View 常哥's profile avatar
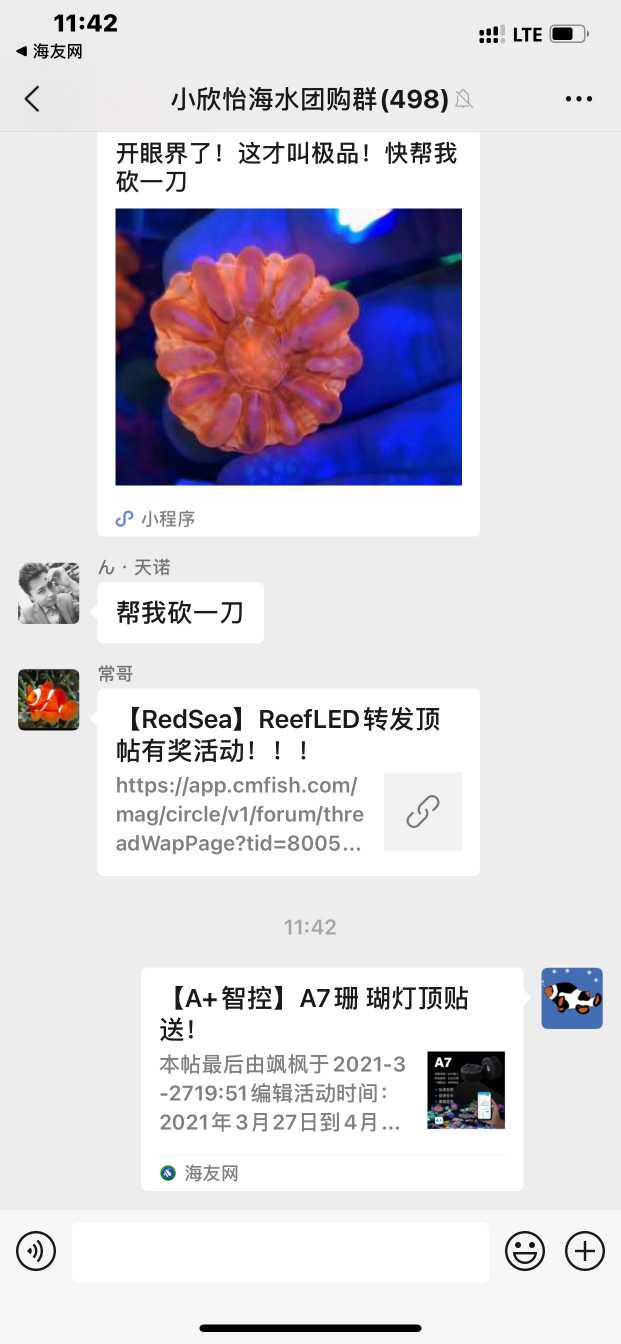This screenshot has height=1344, width=621. (48, 700)
